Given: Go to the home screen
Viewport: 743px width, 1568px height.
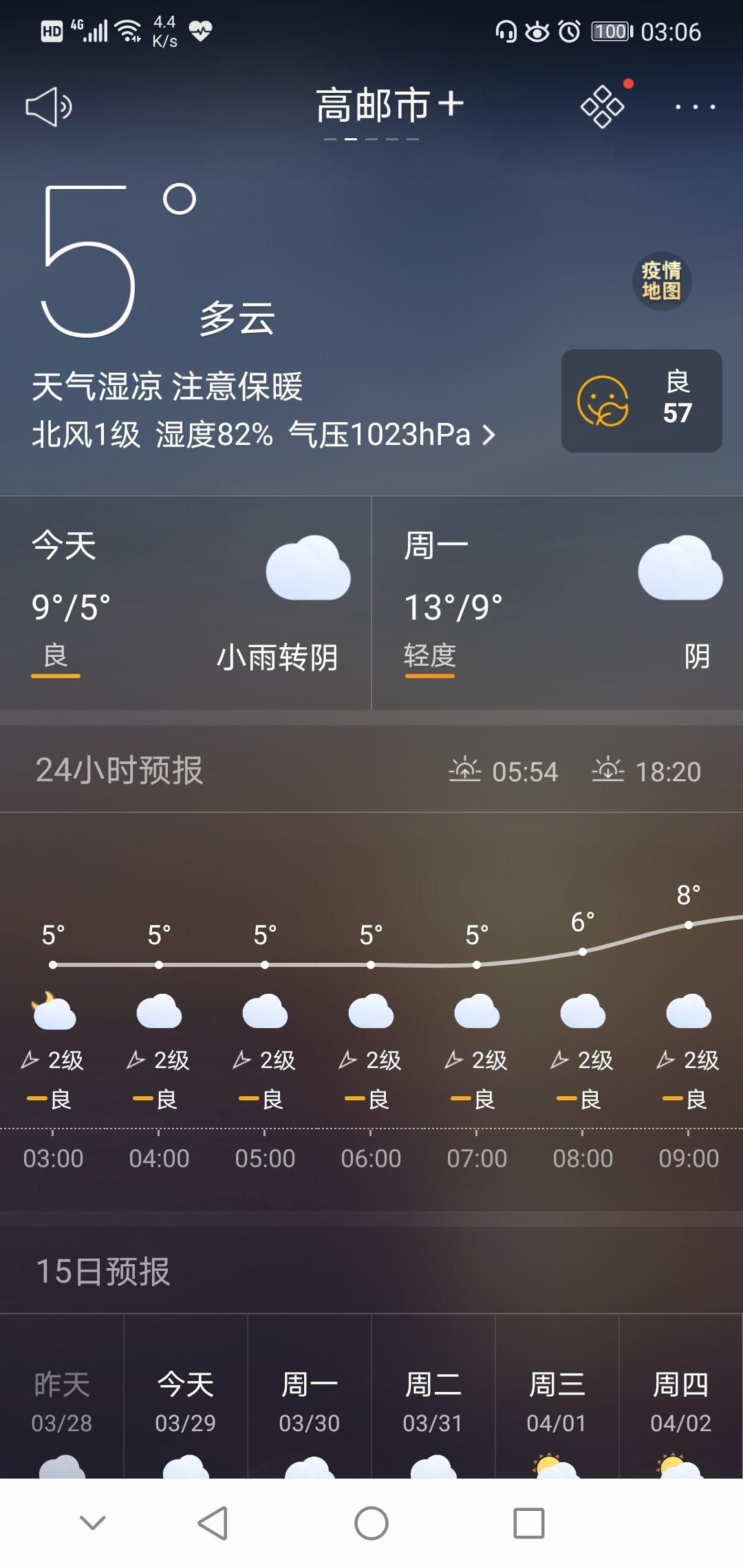Looking at the screenshot, I should [x=371, y=1523].
